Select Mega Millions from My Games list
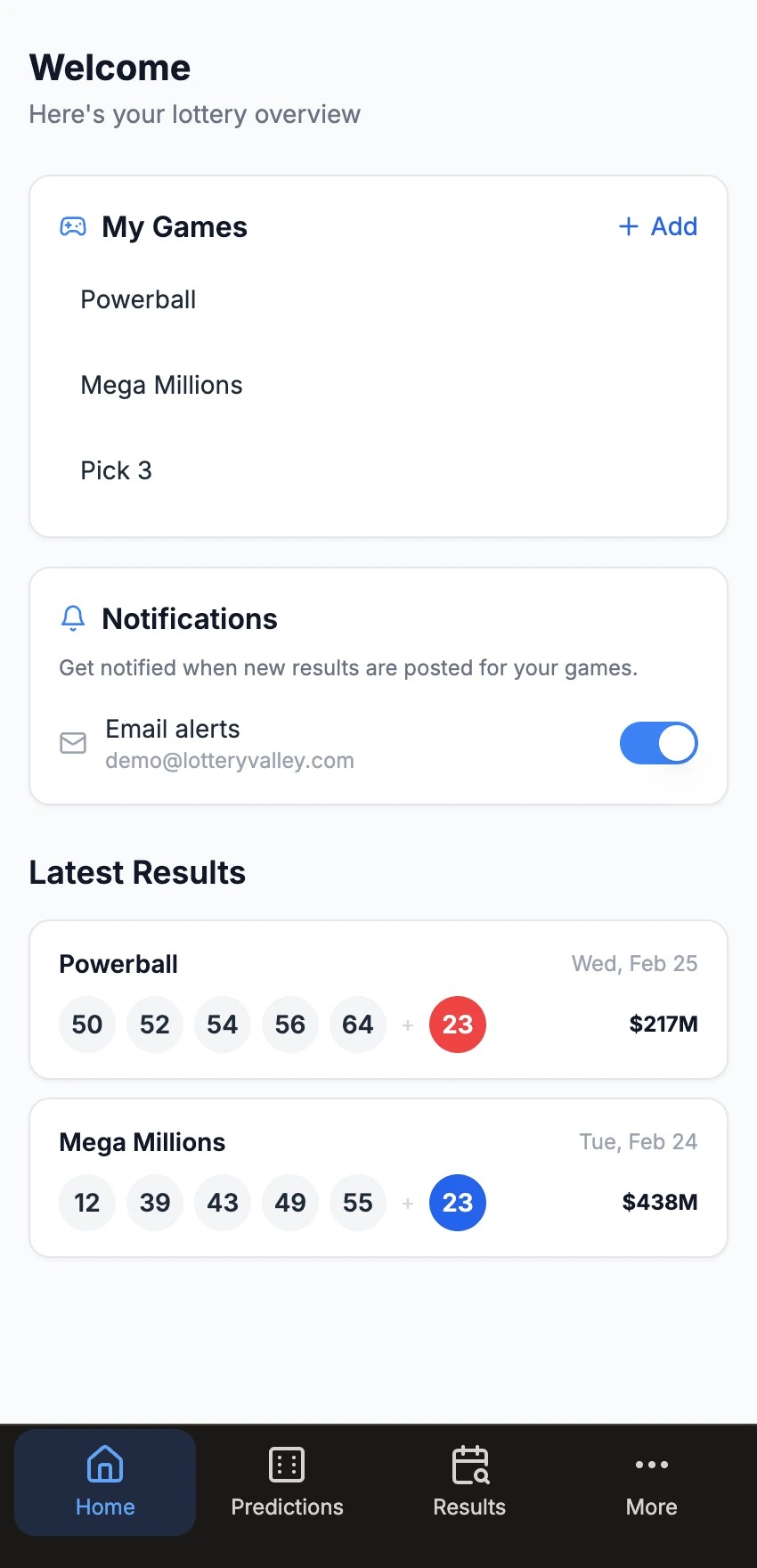 [161, 385]
